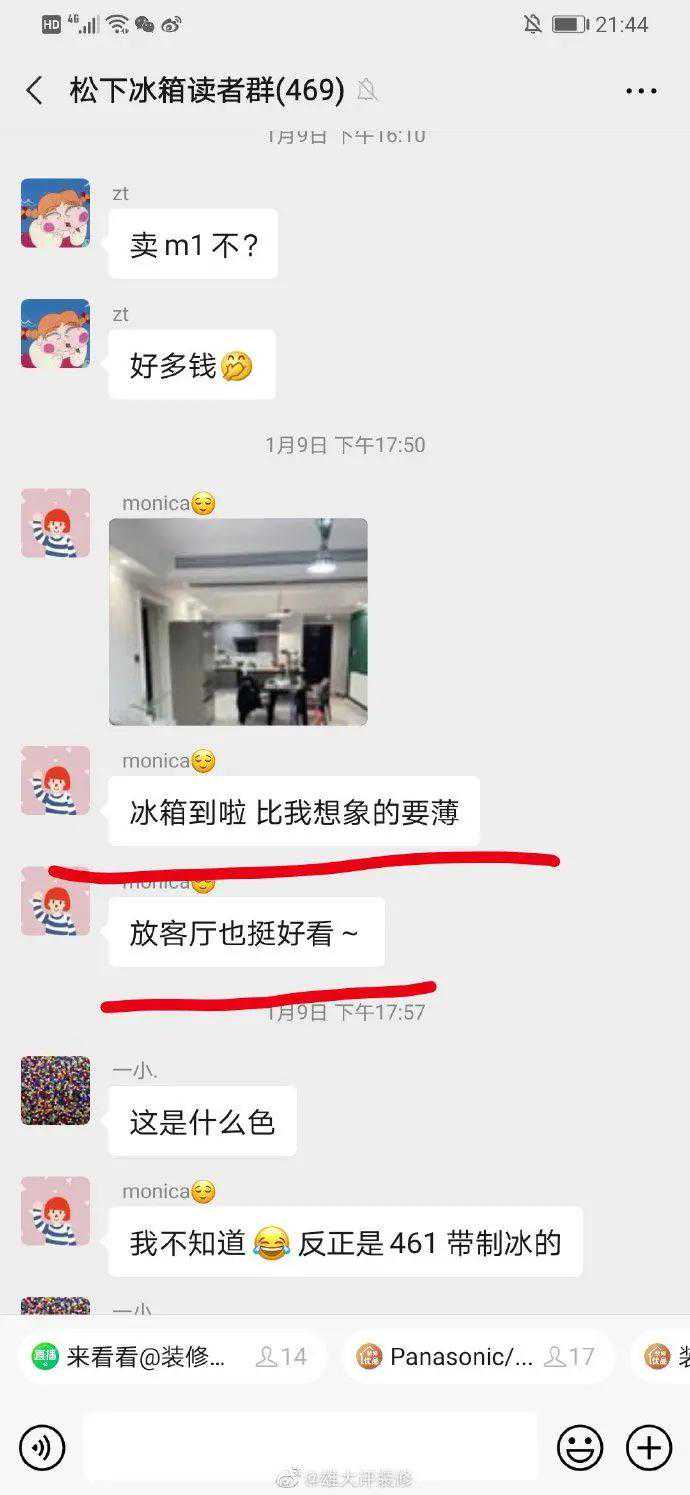The width and height of the screenshot is (690, 1495).
Task: Go back from the group chat
Action: 34,91
